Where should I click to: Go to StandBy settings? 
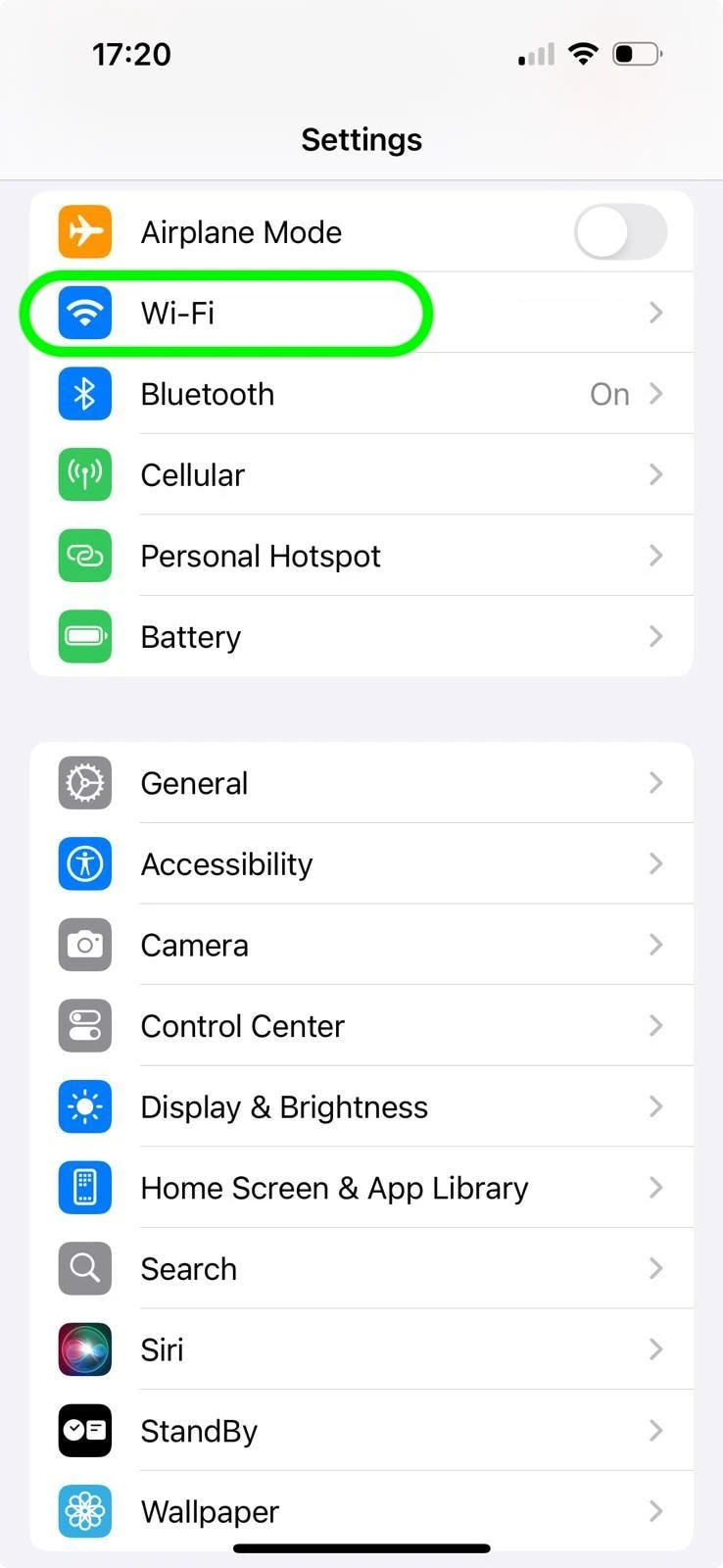coord(361,1431)
